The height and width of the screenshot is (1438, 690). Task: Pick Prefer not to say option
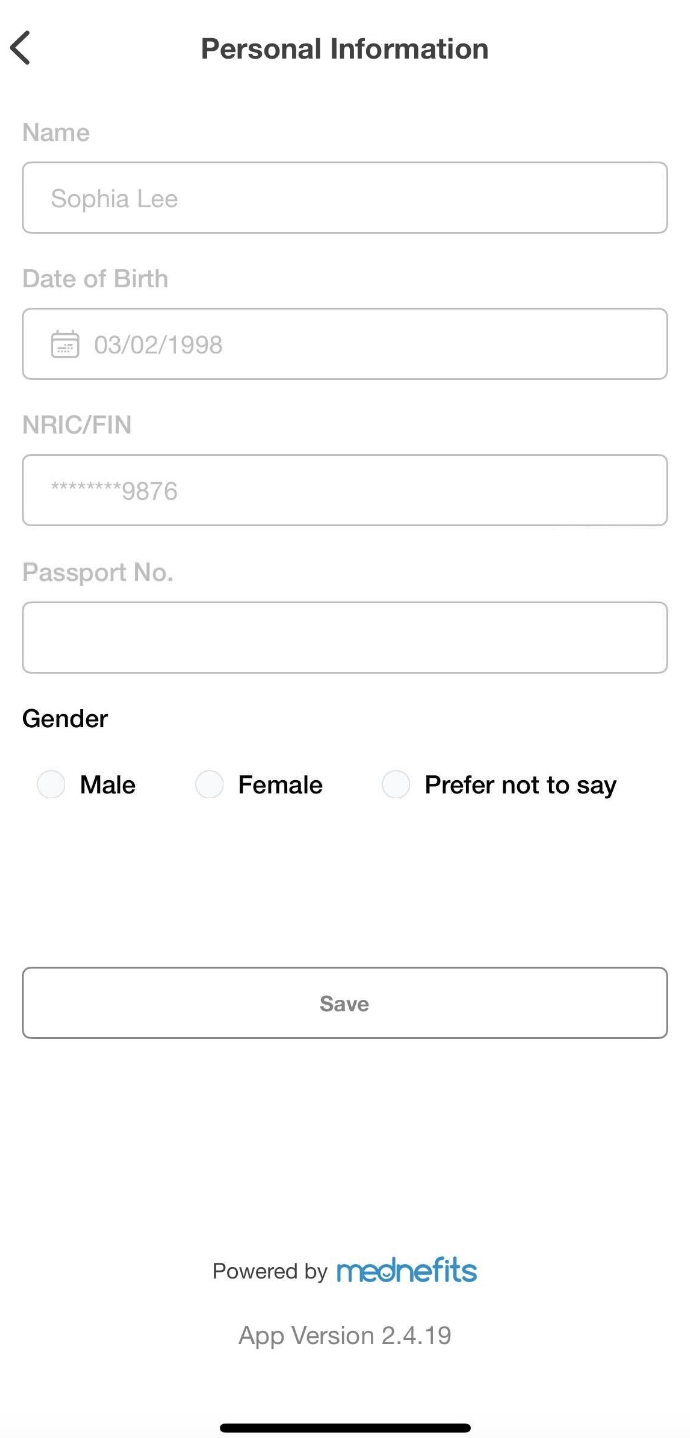(x=396, y=785)
